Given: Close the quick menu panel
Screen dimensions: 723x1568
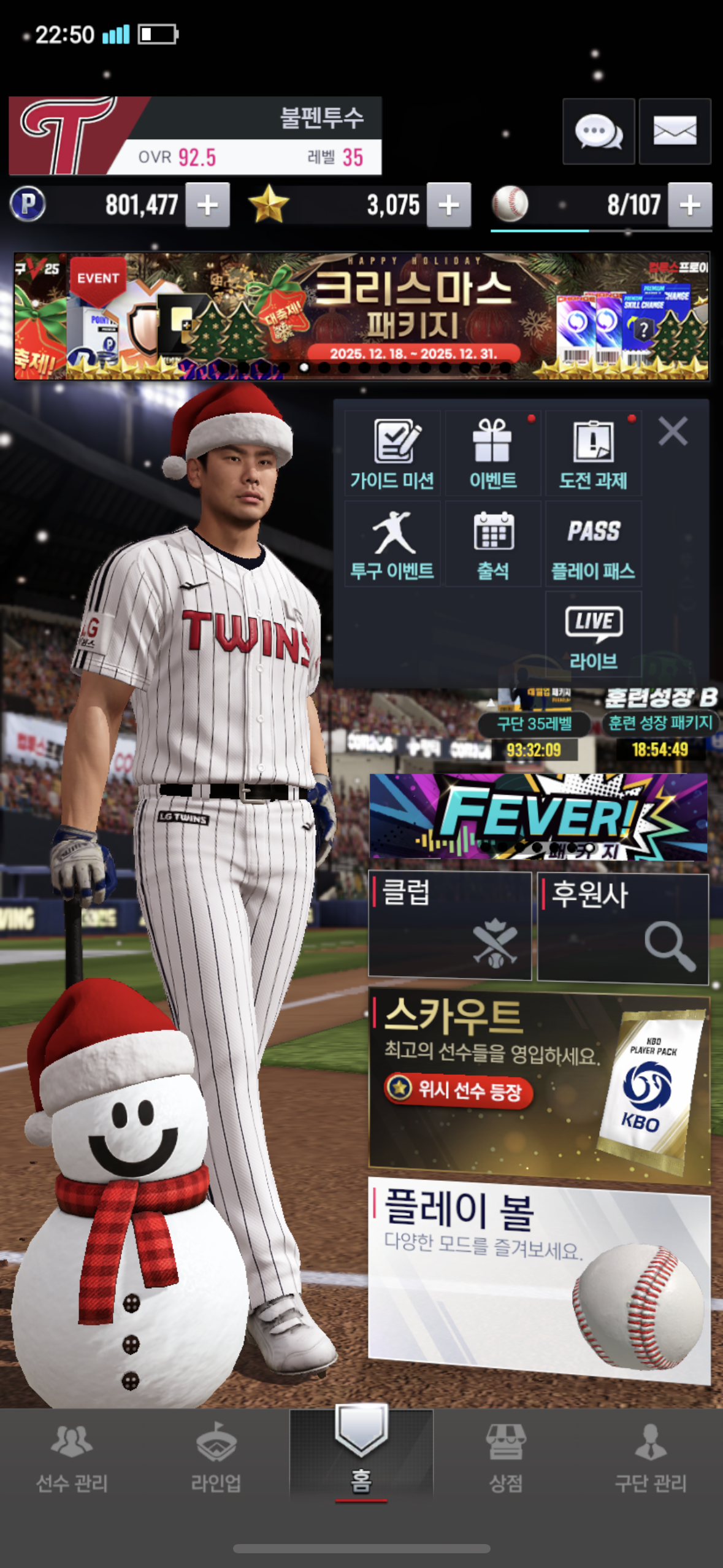Looking at the screenshot, I should pos(673,431).
